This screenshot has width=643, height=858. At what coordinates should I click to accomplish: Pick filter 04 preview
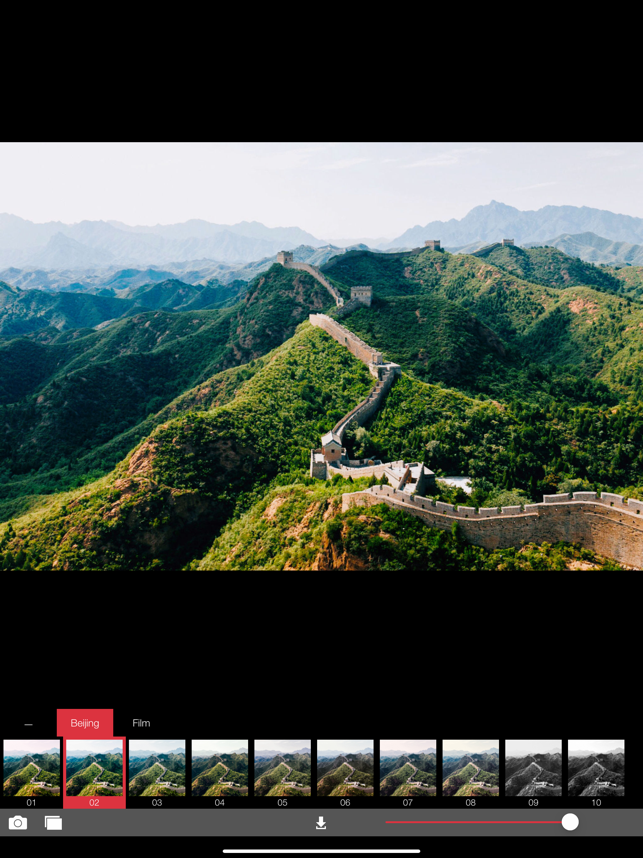(x=220, y=768)
